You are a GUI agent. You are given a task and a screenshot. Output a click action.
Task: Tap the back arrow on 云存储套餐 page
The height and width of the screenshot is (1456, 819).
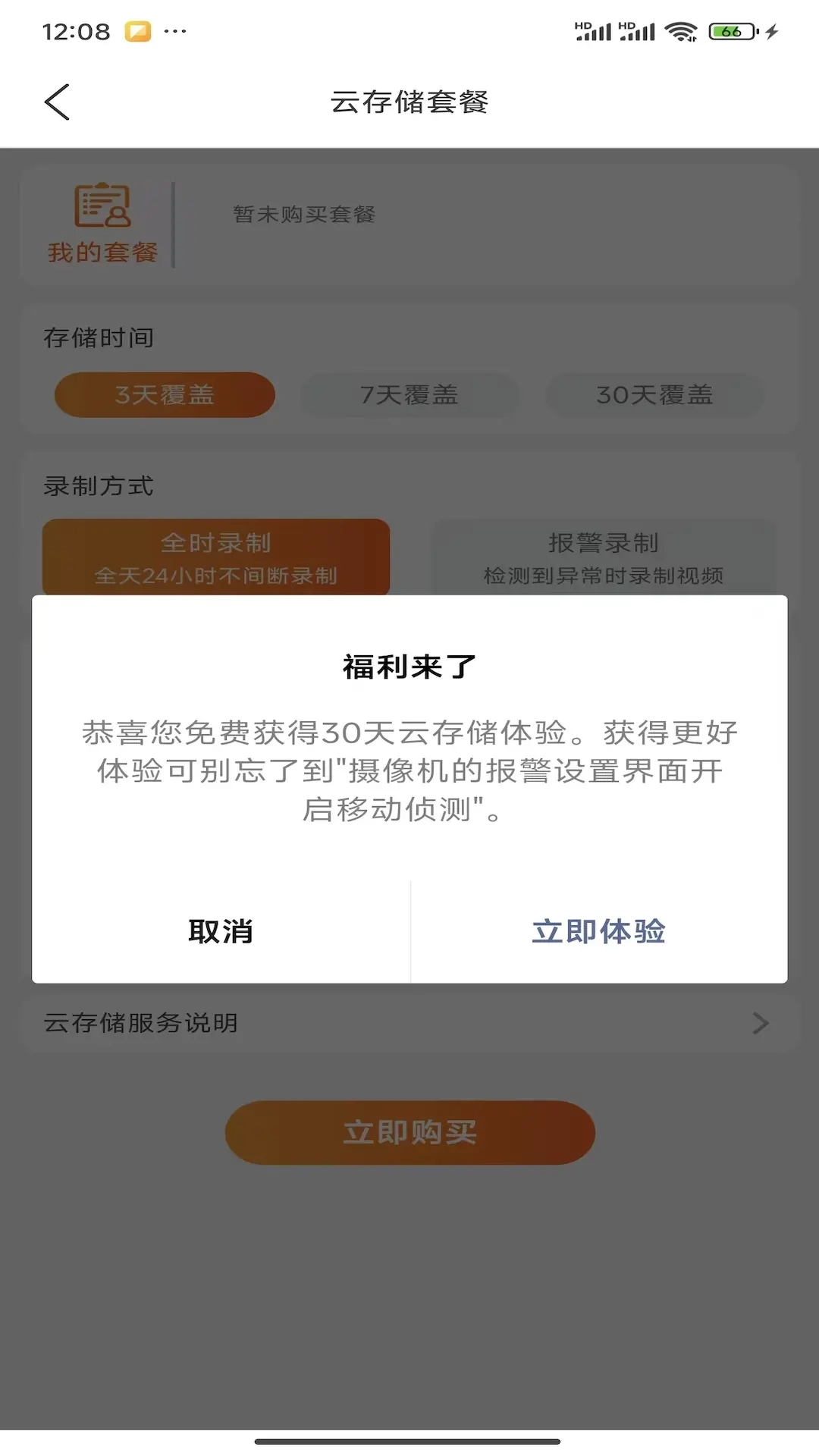(57, 102)
